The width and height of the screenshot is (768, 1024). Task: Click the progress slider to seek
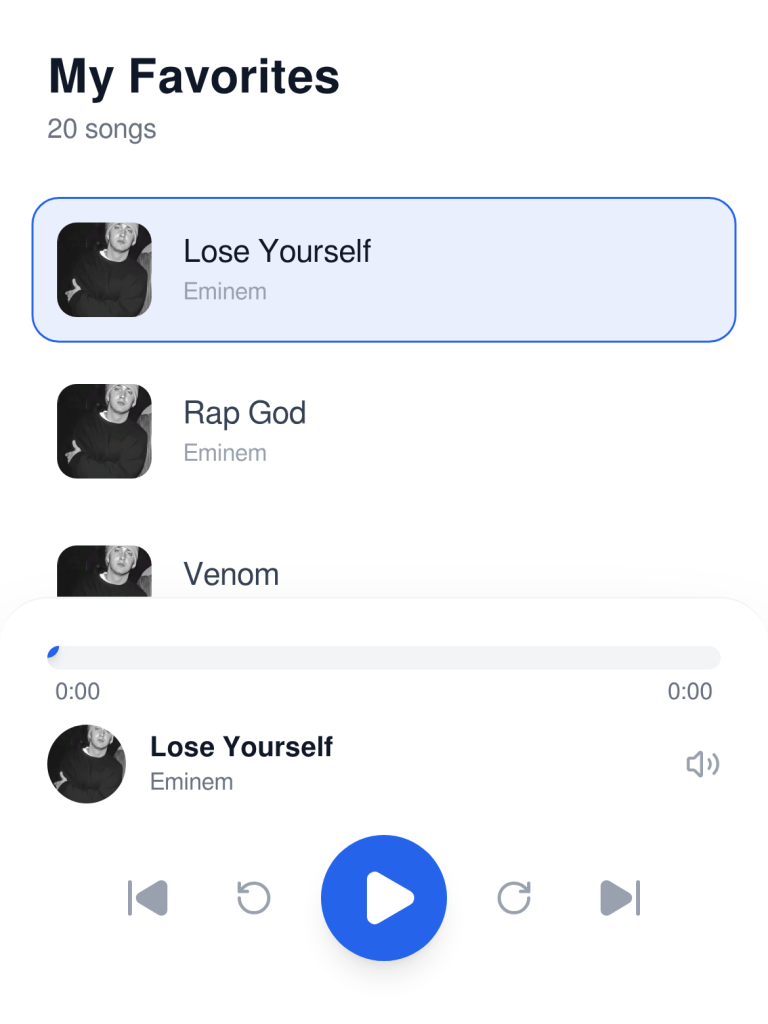click(383, 657)
